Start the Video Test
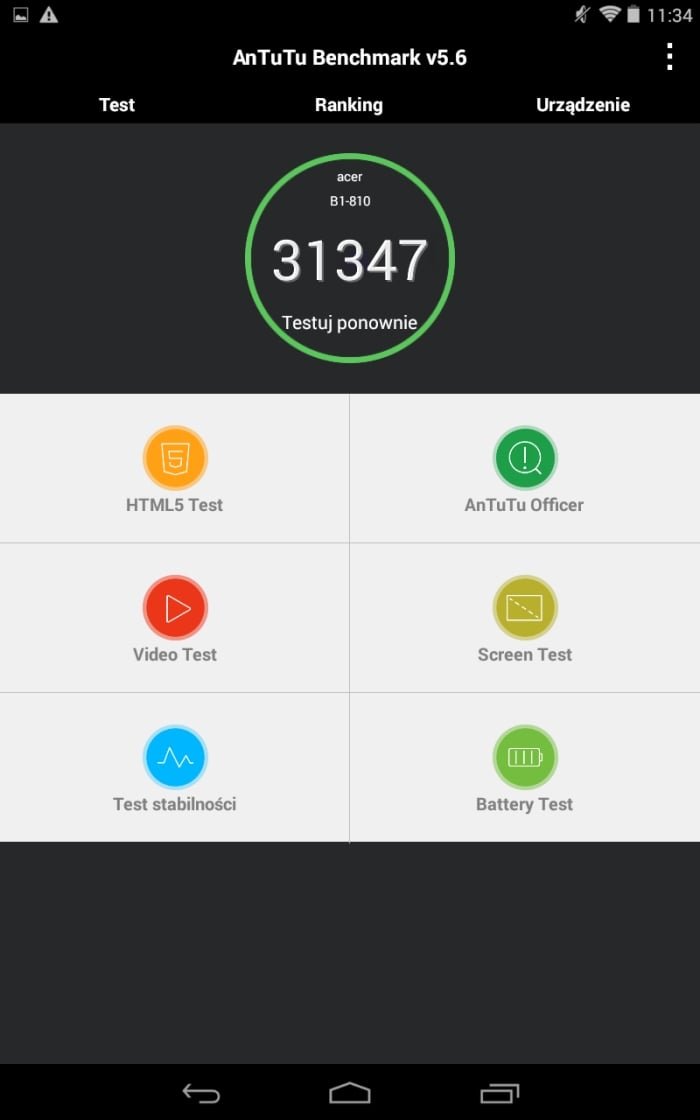 point(174,618)
